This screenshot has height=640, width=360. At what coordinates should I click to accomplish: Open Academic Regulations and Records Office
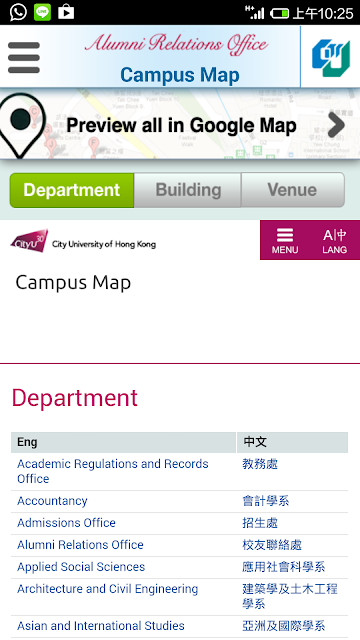113,471
